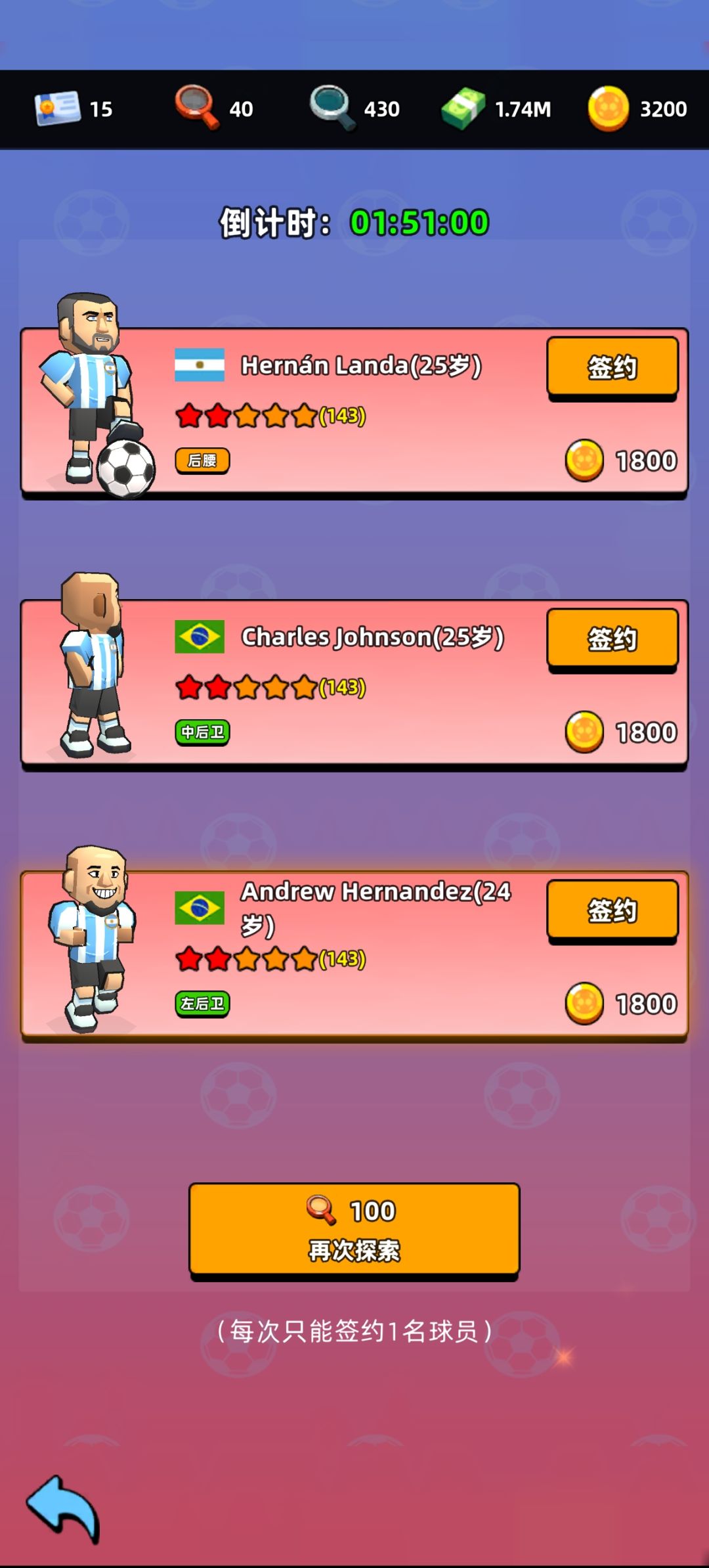Go back with the blue arrow
Viewport: 709px width, 1568px height.
coord(63,1510)
